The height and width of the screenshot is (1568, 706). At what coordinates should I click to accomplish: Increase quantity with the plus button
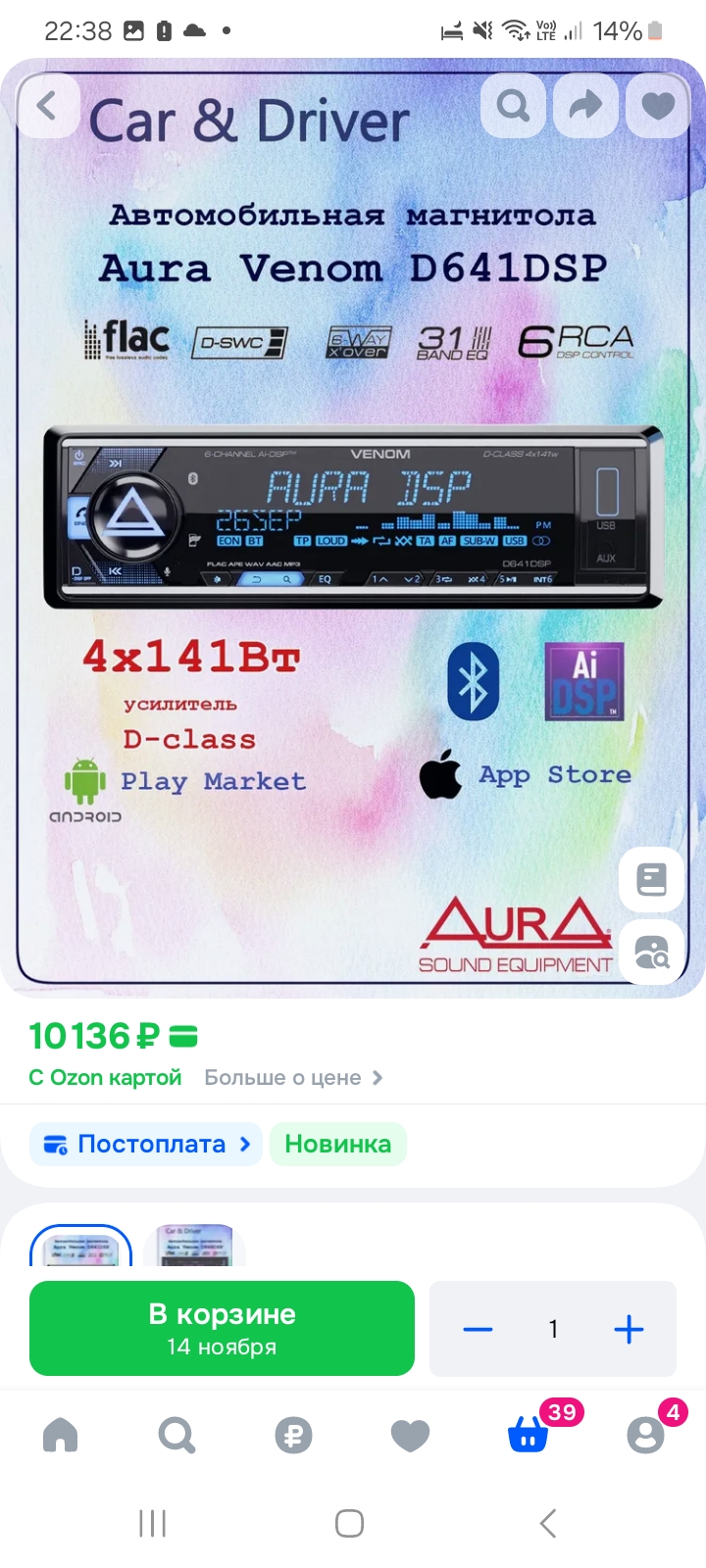click(x=629, y=1329)
